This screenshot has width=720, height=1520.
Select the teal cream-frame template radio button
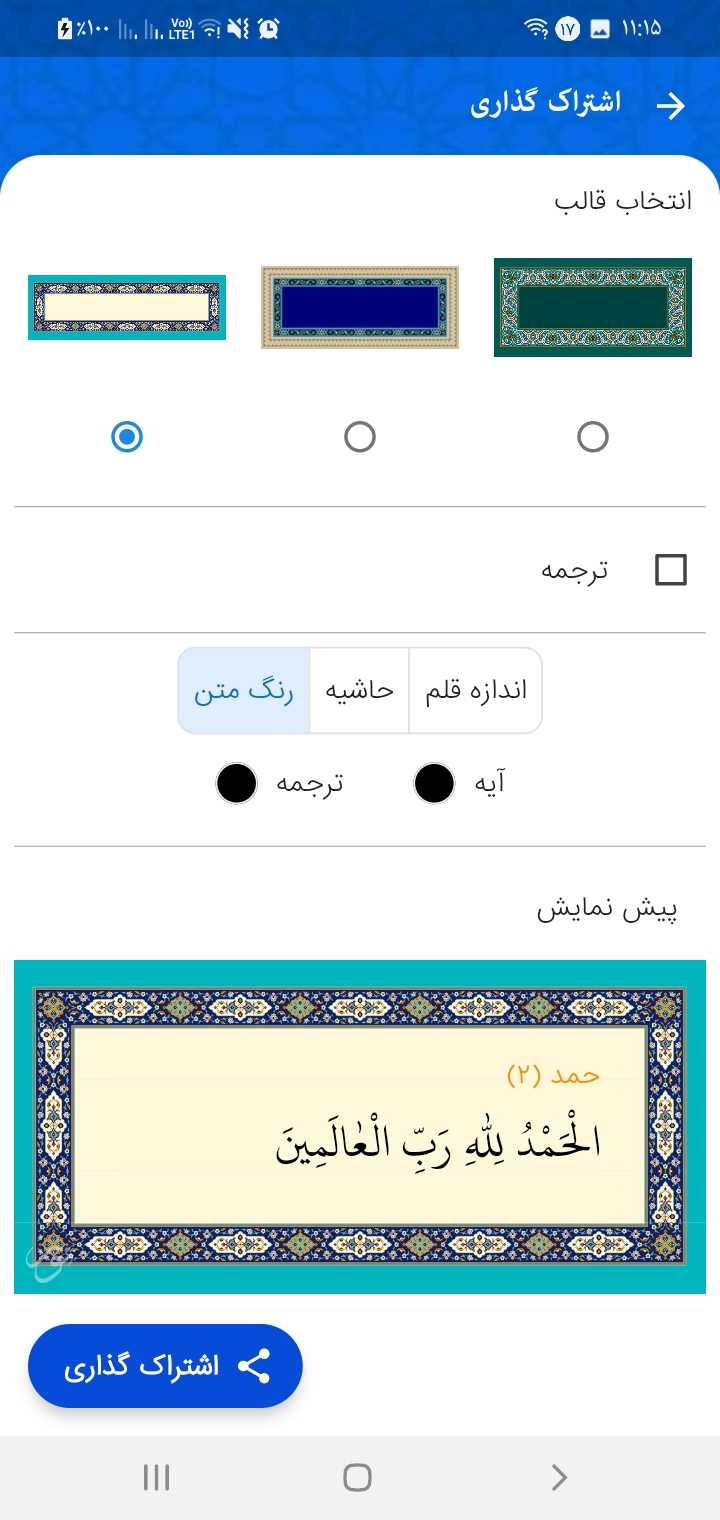pyautogui.click(x=126, y=436)
